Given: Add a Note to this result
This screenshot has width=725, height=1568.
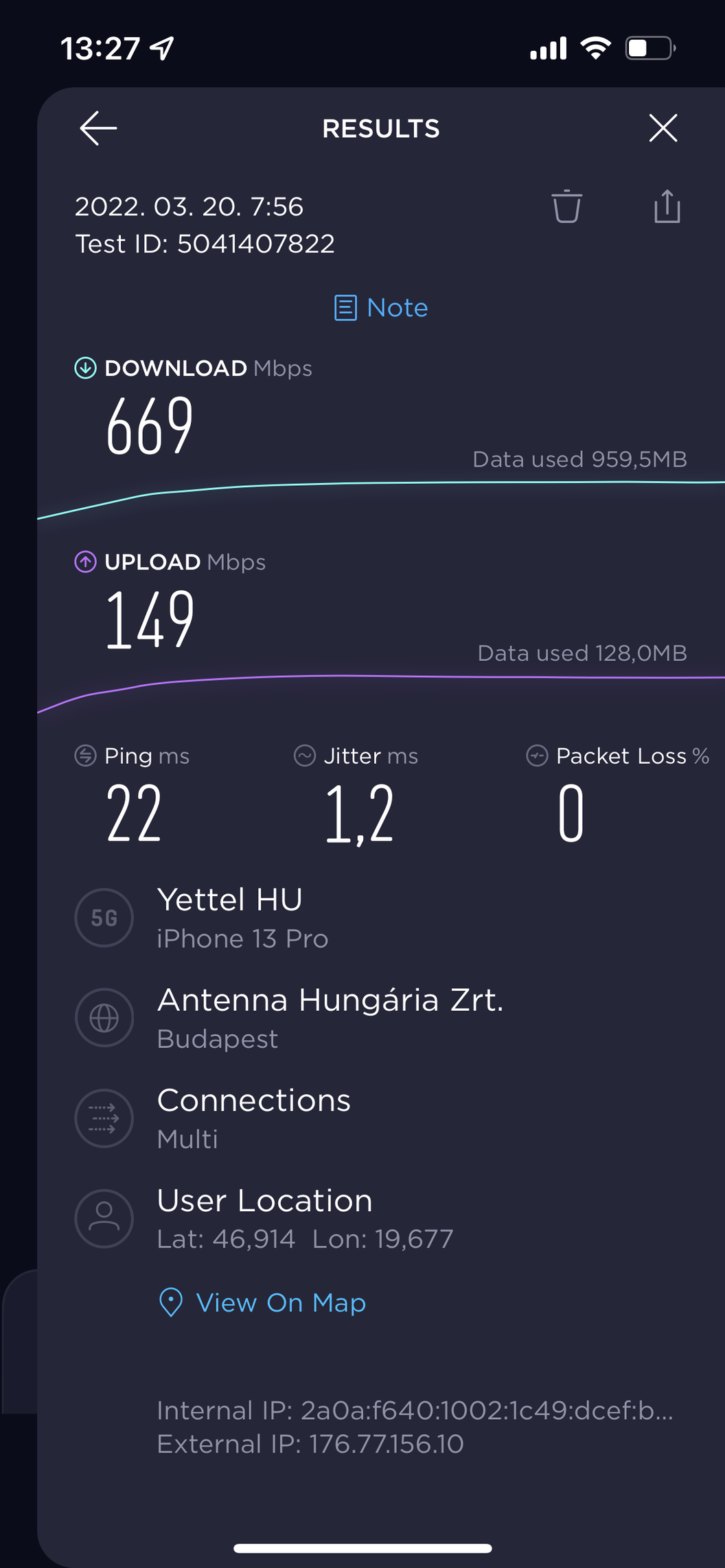Looking at the screenshot, I should 381,308.
